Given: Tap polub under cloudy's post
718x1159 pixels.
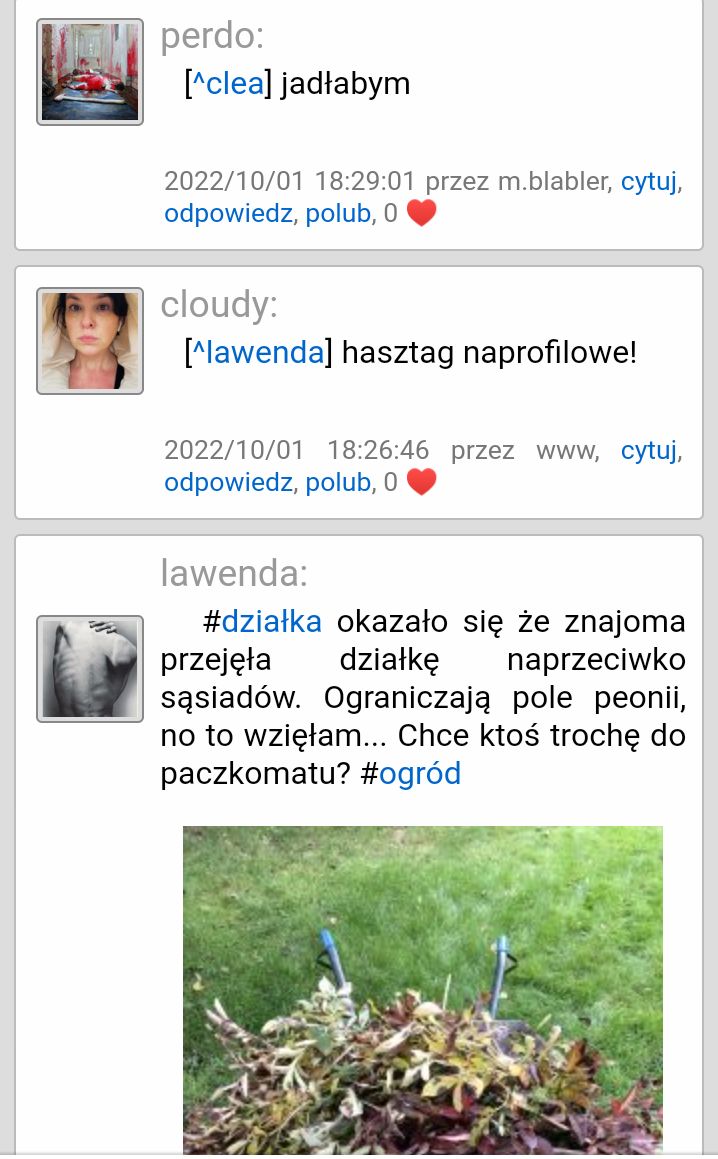Looking at the screenshot, I should click(x=338, y=483).
